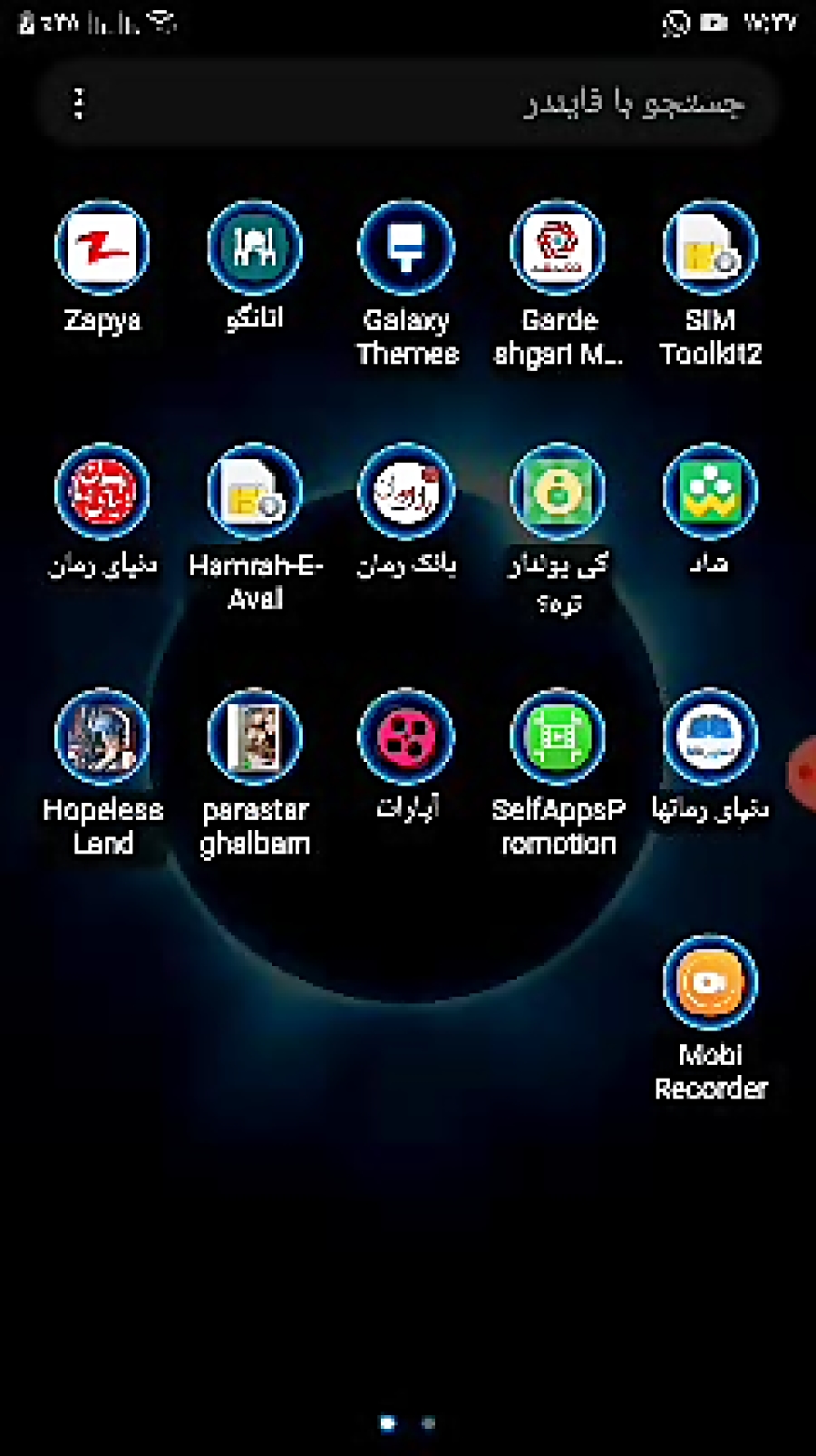Launch the آپارات app

pyautogui.click(x=407, y=738)
